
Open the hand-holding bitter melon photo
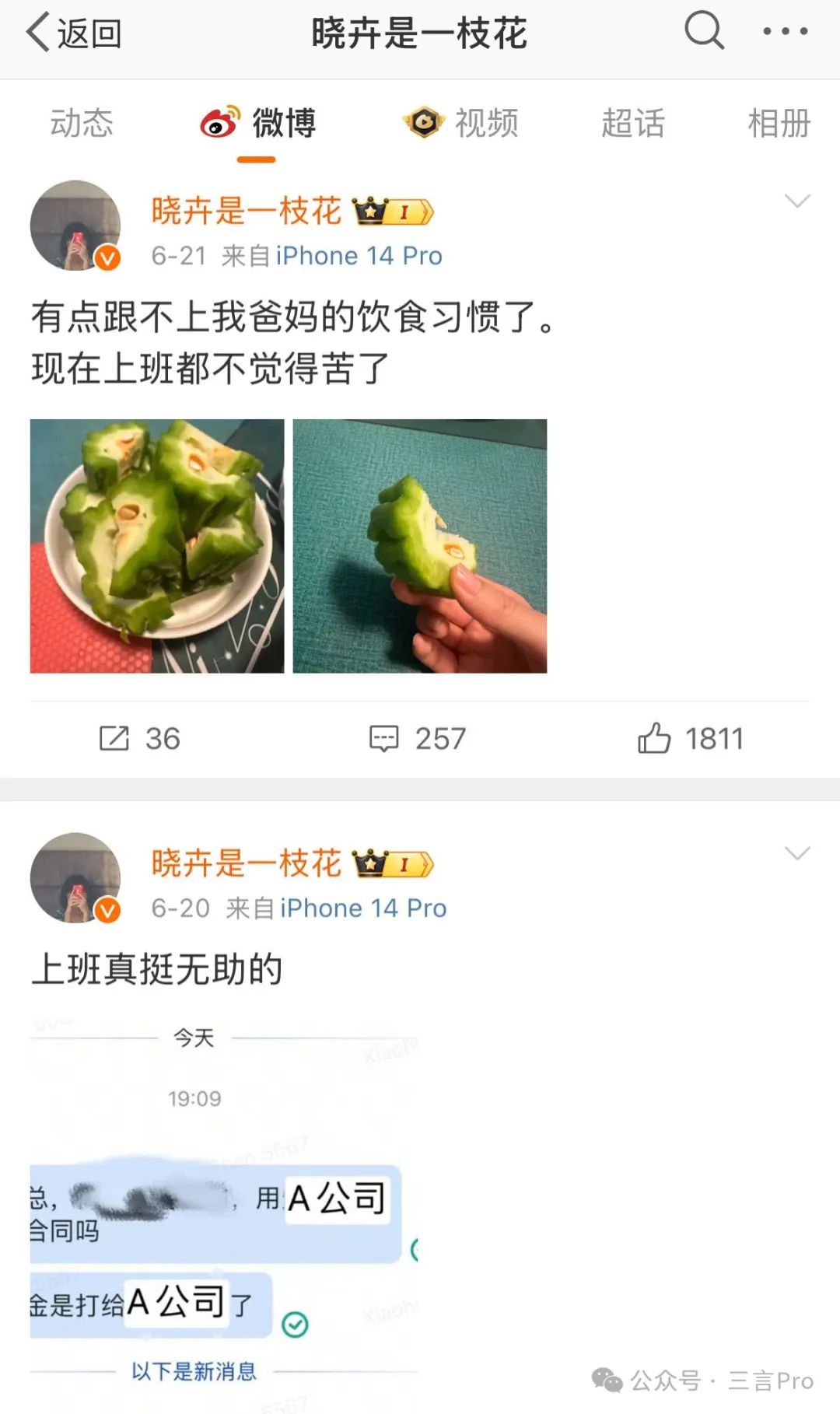pyautogui.click(x=420, y=546)
